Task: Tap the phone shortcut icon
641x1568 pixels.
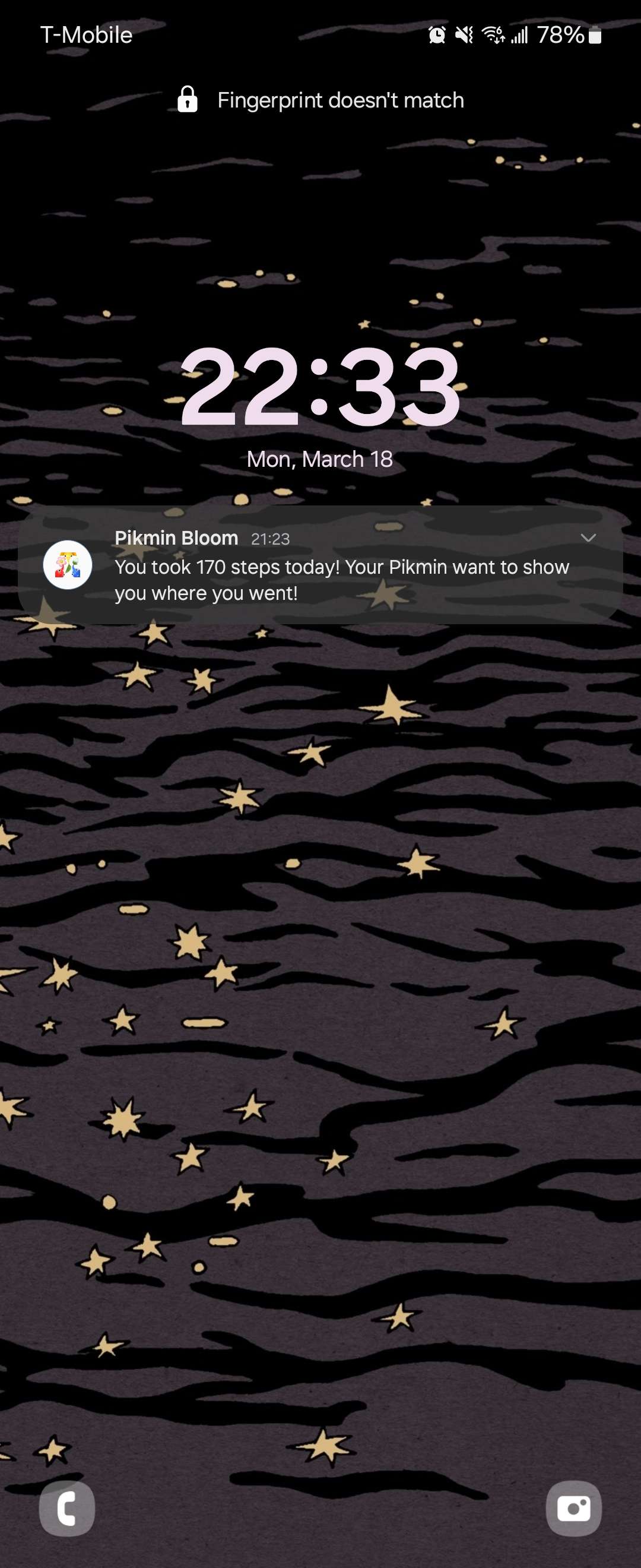Action: point(67,1509)
